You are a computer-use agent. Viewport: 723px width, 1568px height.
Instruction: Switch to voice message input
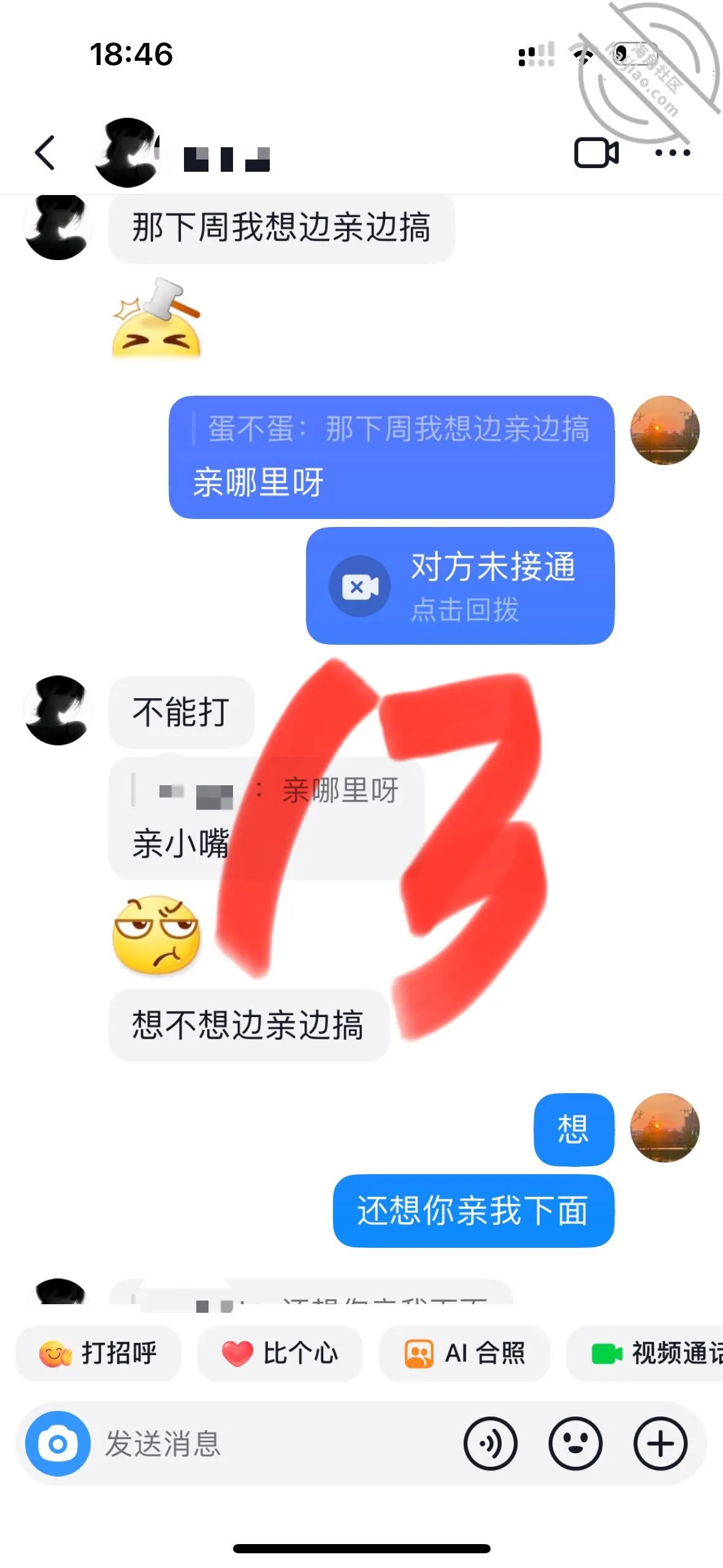[x=491, y=1443]
